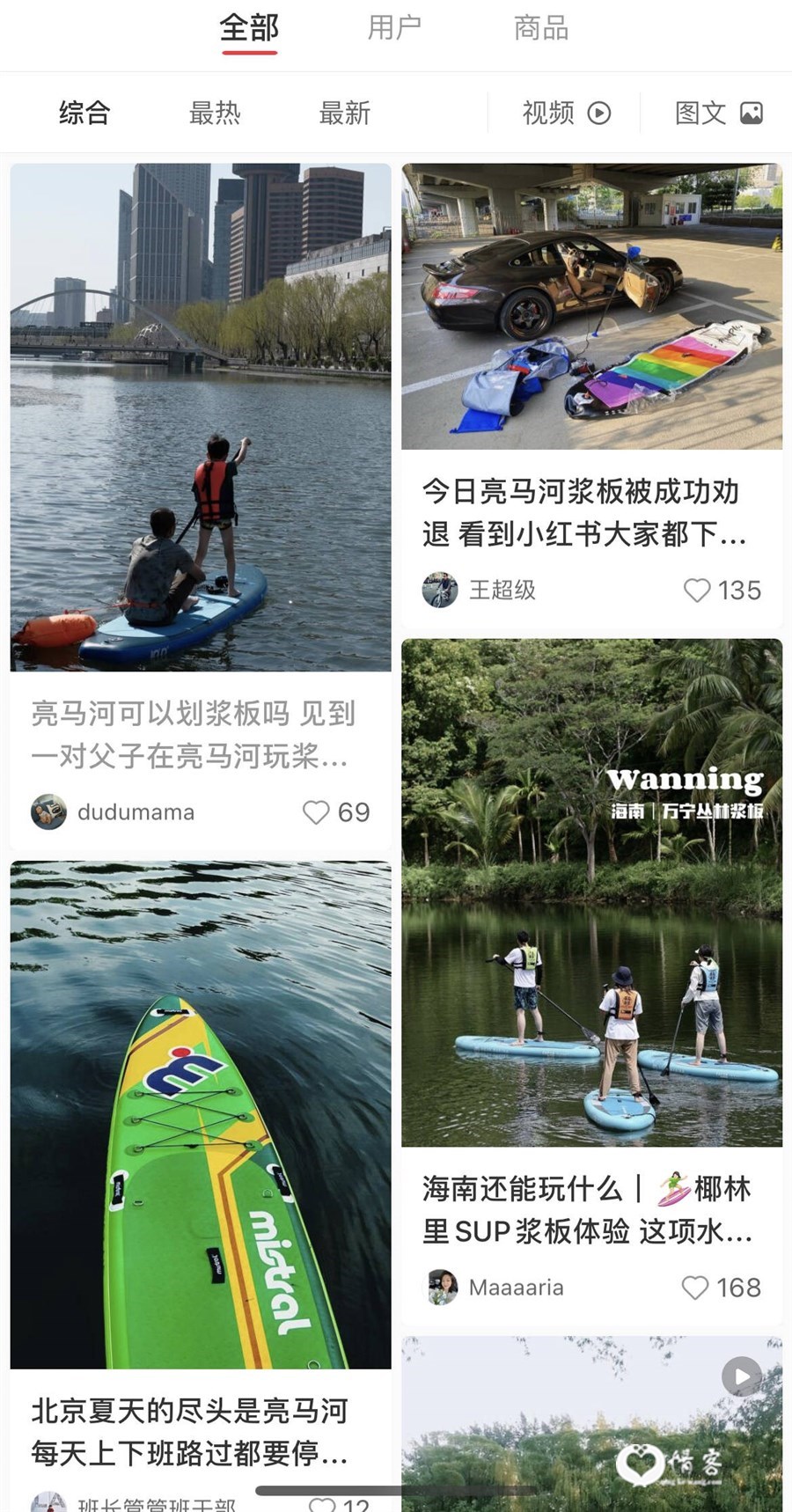The height and width of the screenshot is (1512, 792).
Task: Like Maaaaria's post
Action: pos(695,1288)
